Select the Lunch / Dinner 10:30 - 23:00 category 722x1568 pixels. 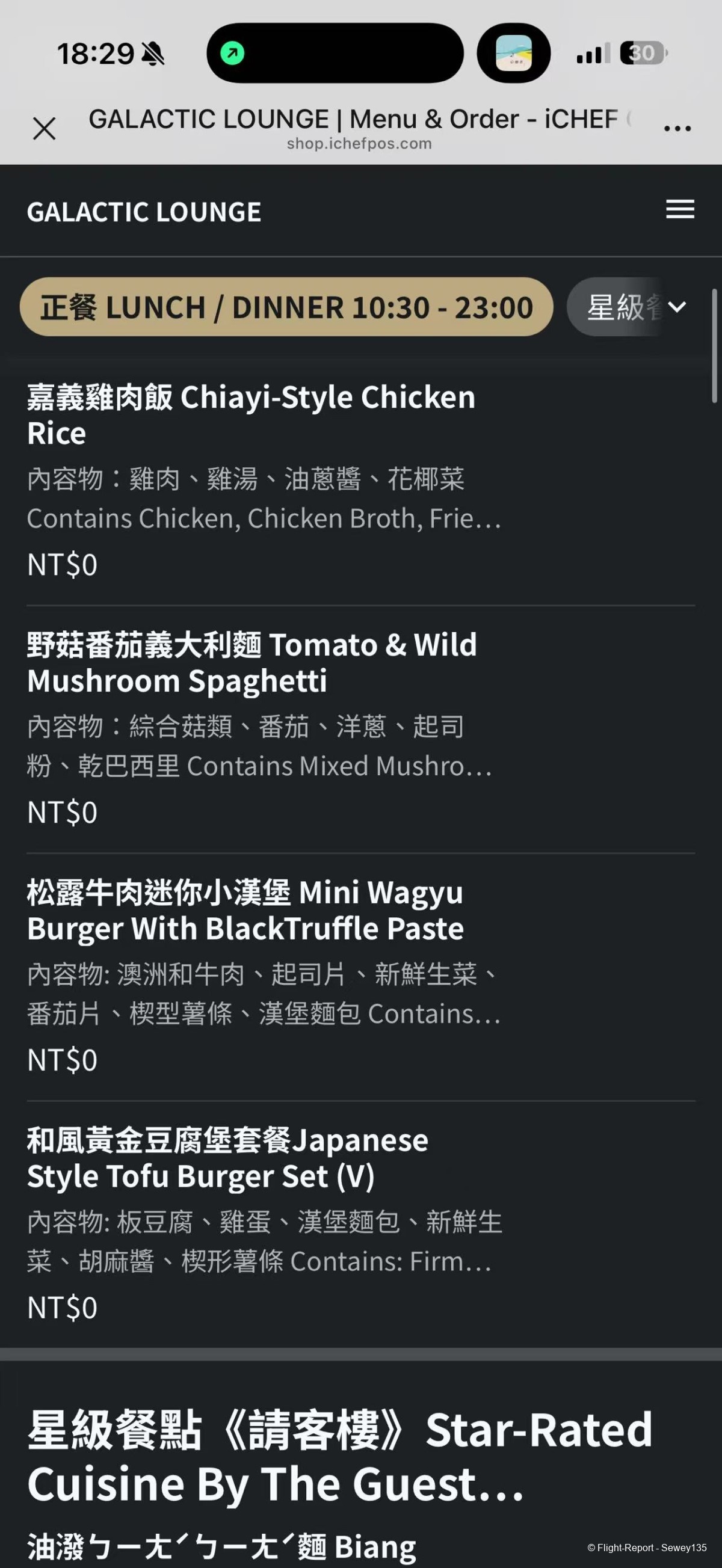286,307
